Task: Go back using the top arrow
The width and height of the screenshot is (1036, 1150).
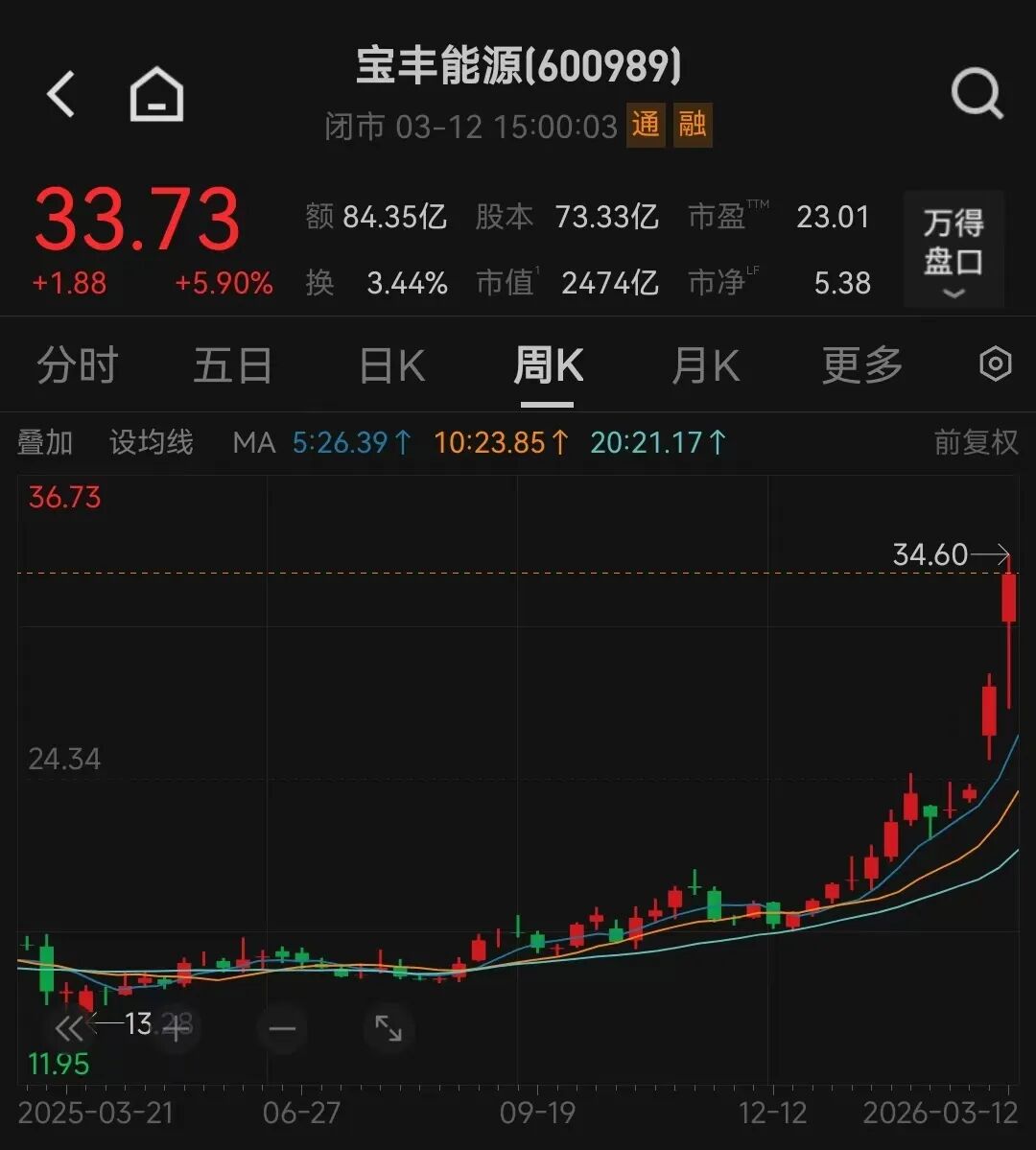Action: point(61,95)
